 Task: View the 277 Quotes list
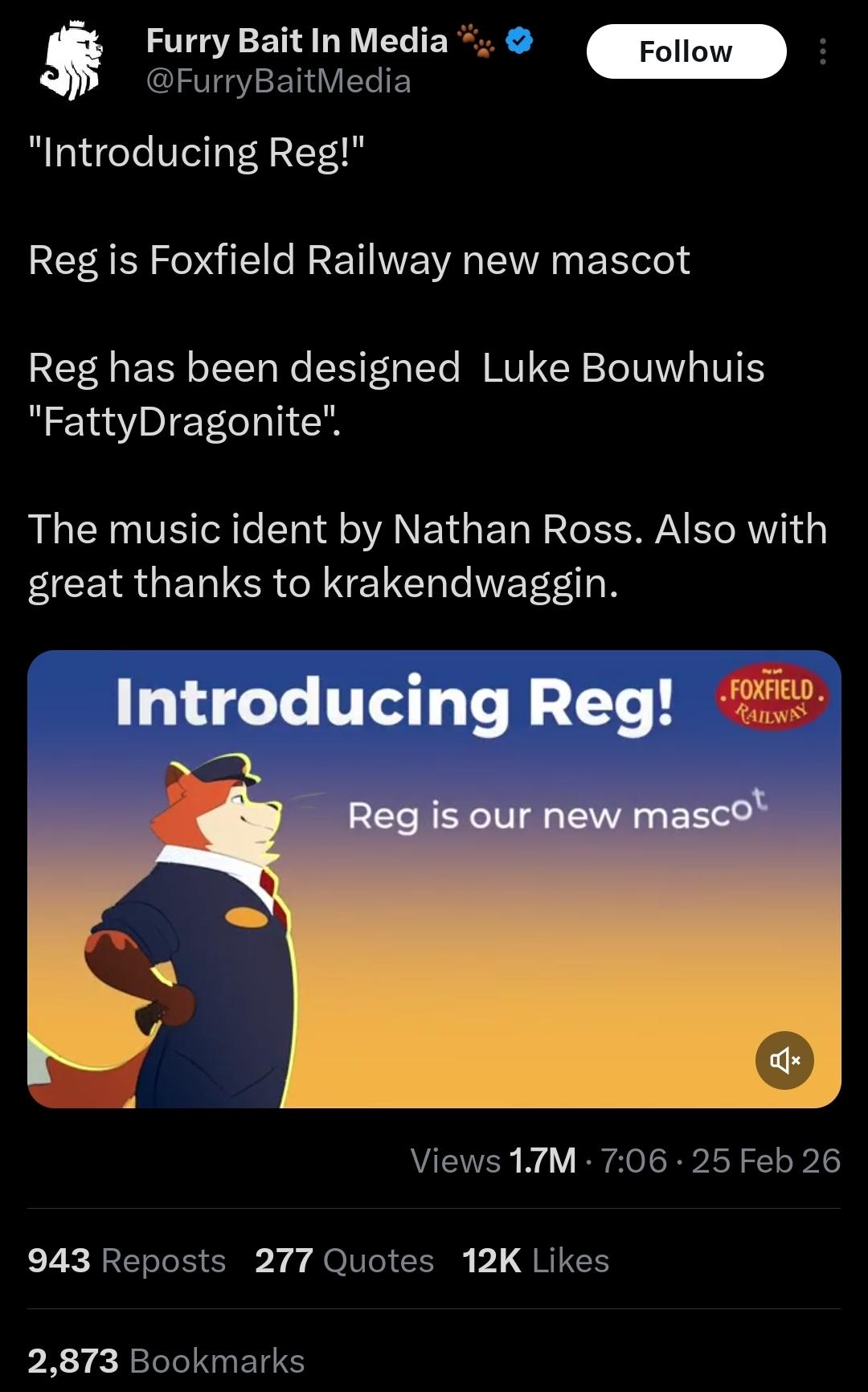(x=344, y=1260)
